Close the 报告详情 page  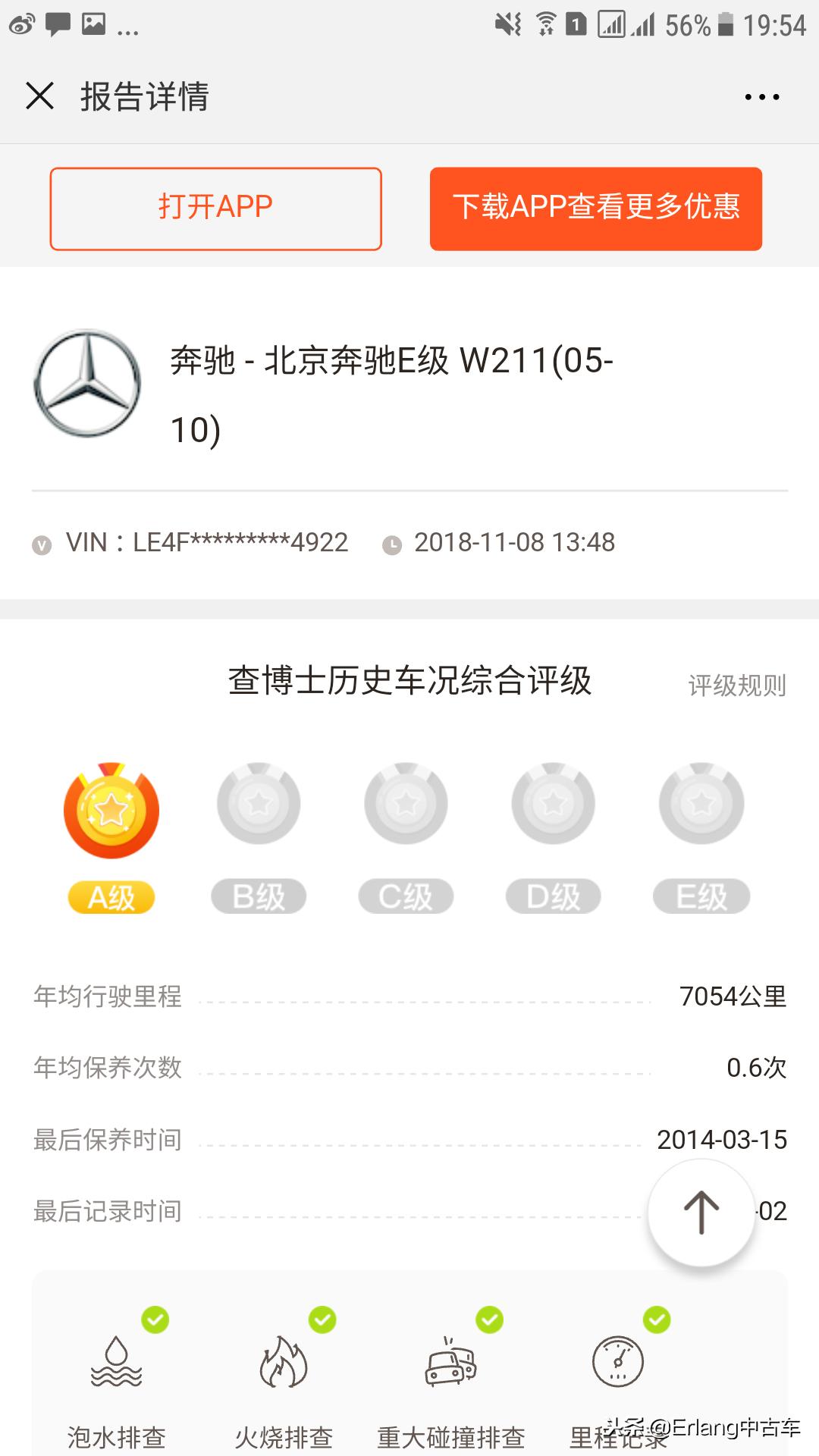coord(39,96)
